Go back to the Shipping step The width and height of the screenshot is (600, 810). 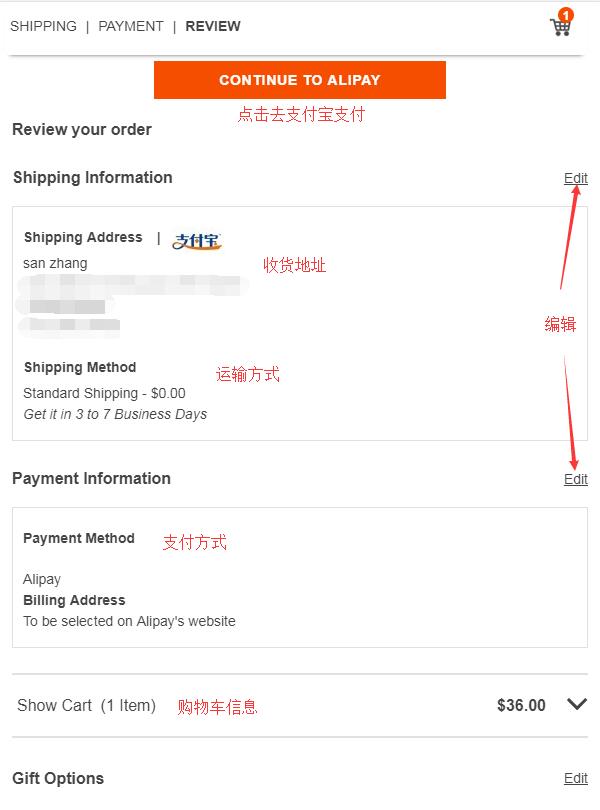coord(43,26)
